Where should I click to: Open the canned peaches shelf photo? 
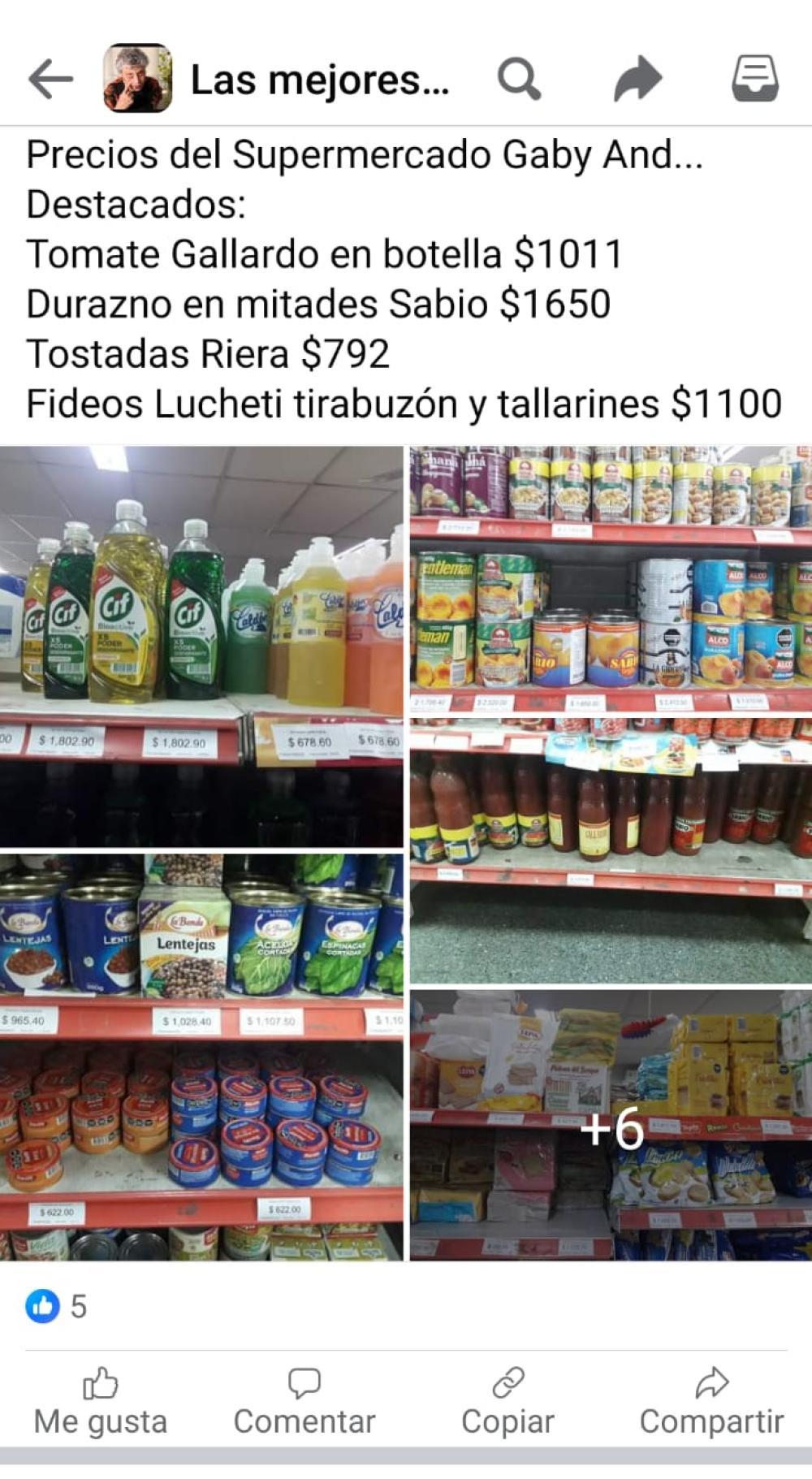611,580
